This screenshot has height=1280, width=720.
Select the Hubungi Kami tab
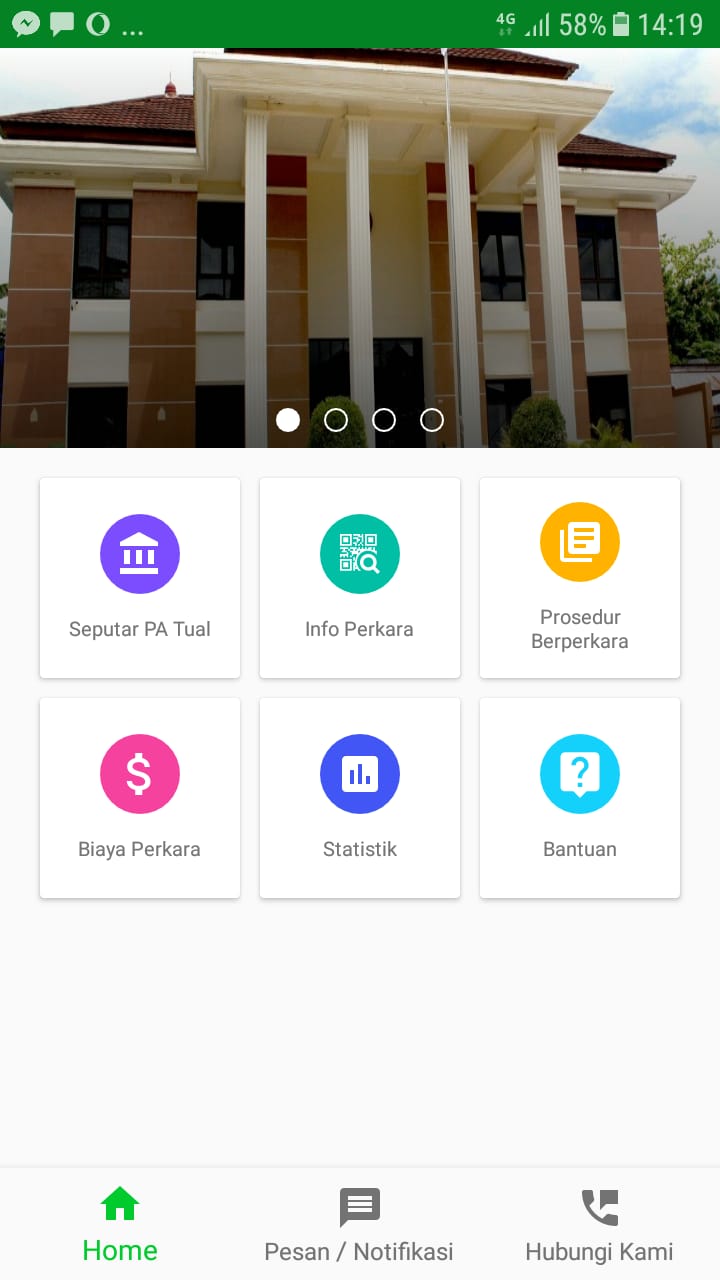point(599,1225)
